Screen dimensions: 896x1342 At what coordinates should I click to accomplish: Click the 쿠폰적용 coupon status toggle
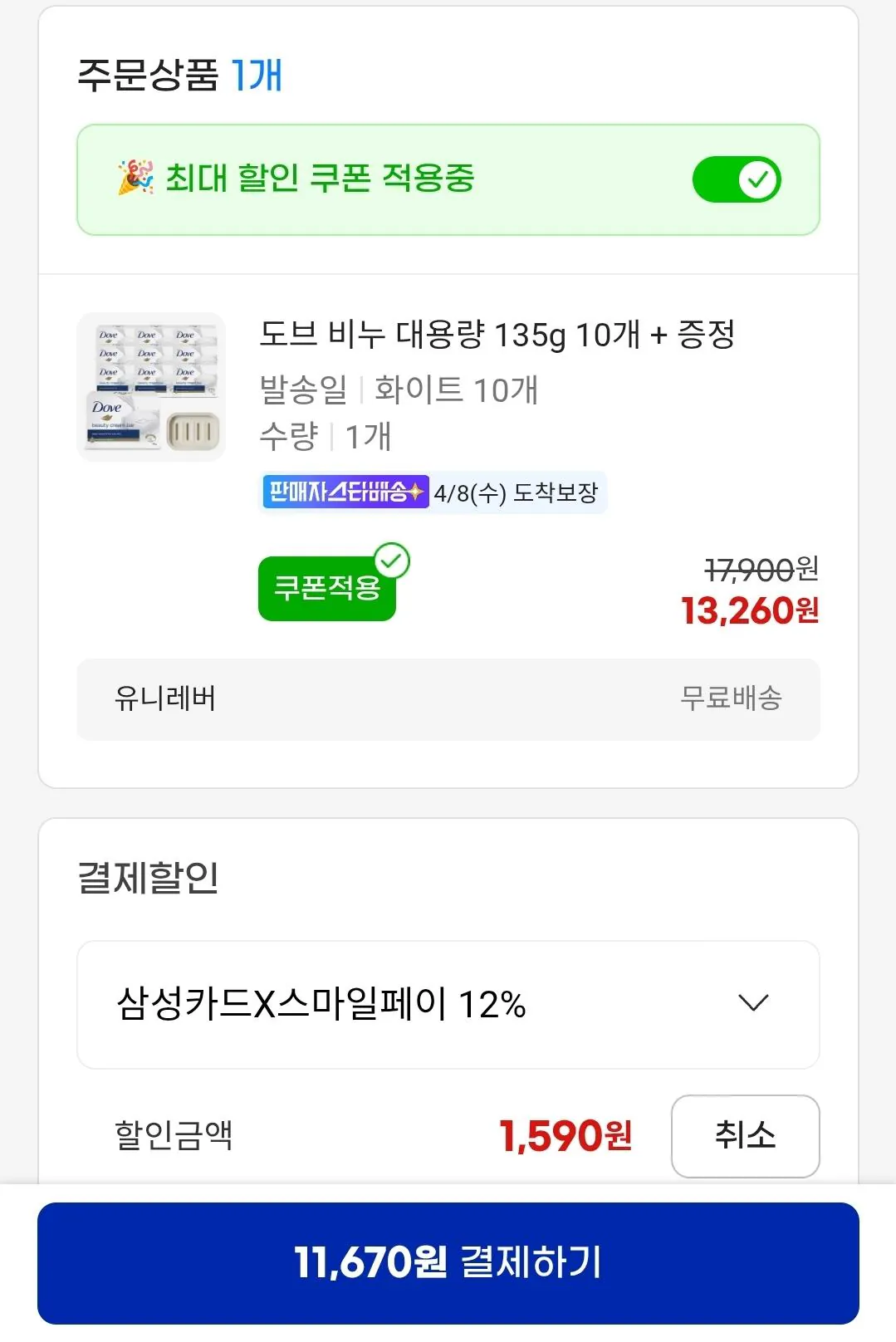[326, 590]
